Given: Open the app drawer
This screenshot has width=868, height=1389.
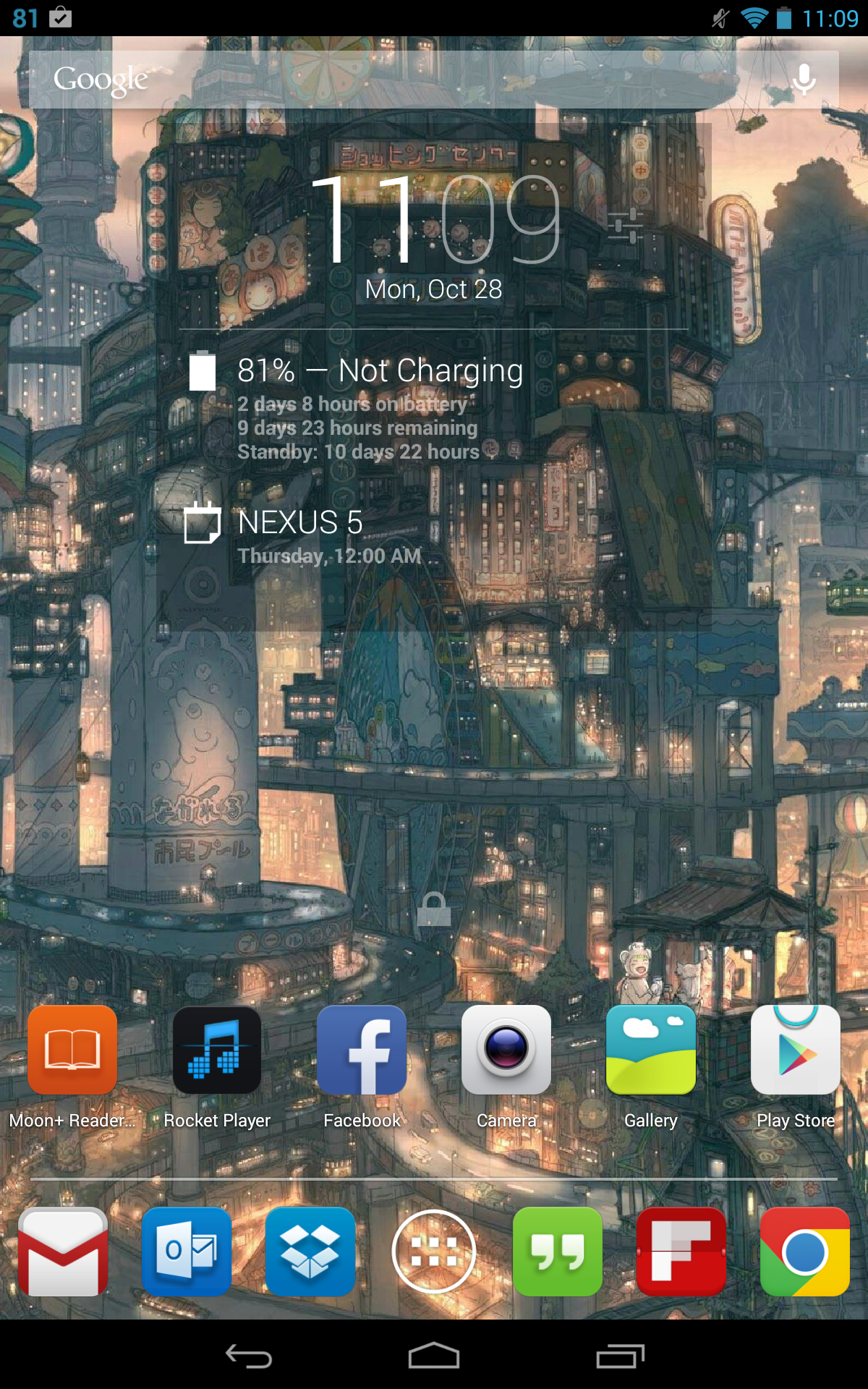Looking at the screenshot, I should 434,1252.
